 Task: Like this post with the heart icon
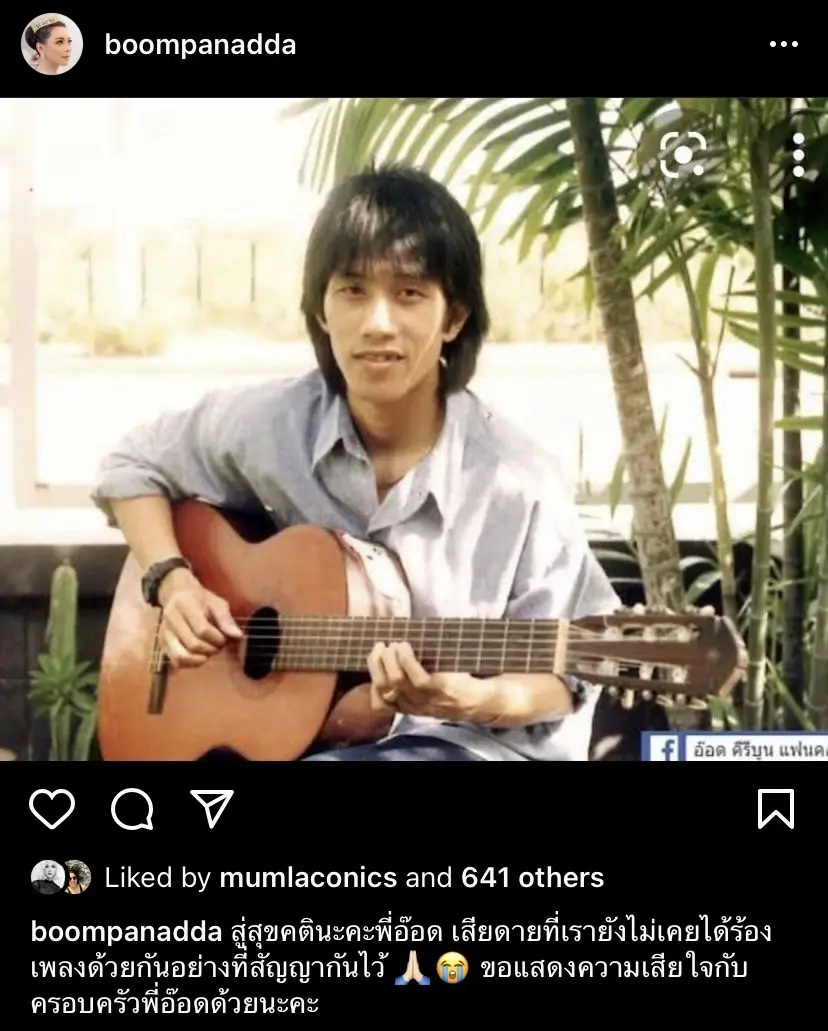(52, 808)
